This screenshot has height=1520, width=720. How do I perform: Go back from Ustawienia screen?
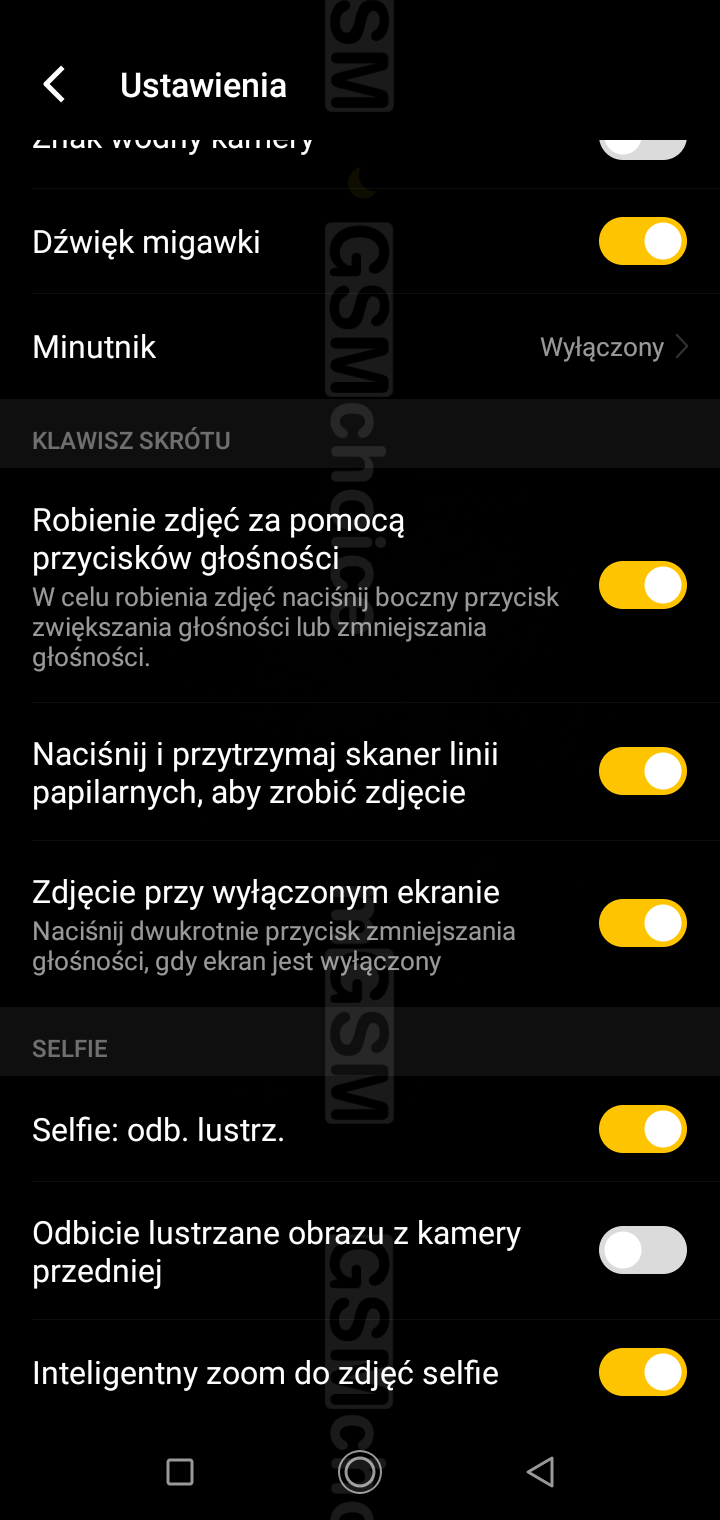pyautogui.click(x=55, y=85)
